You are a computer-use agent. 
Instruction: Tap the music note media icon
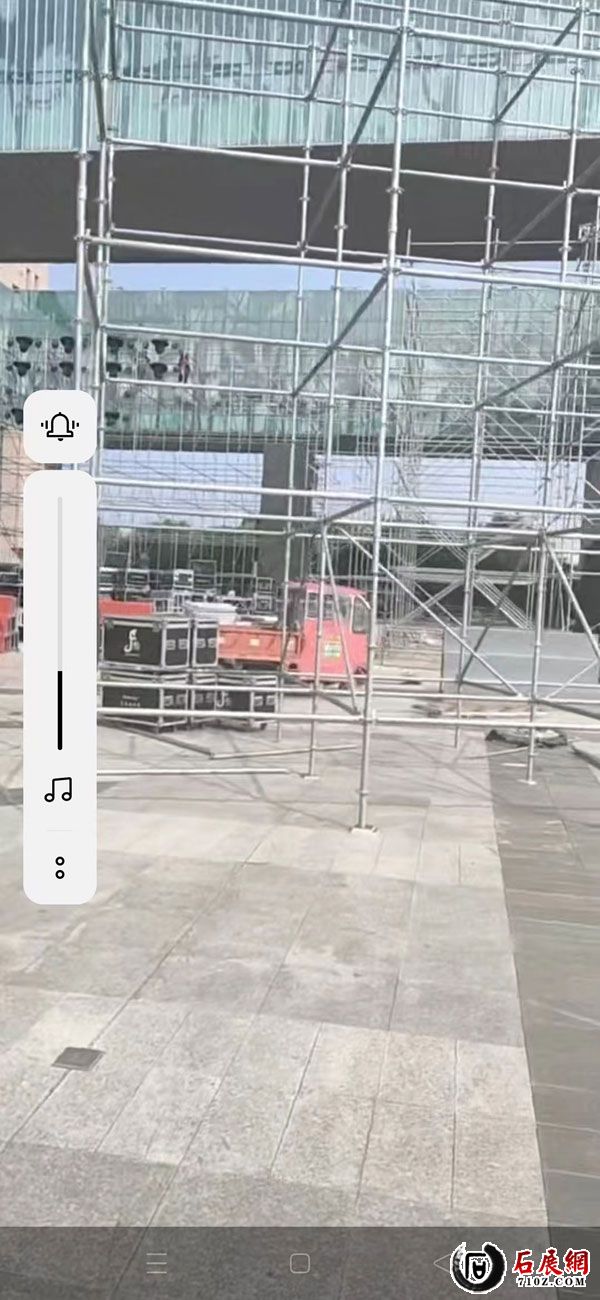pyautogui.click(x=59, y=790)
